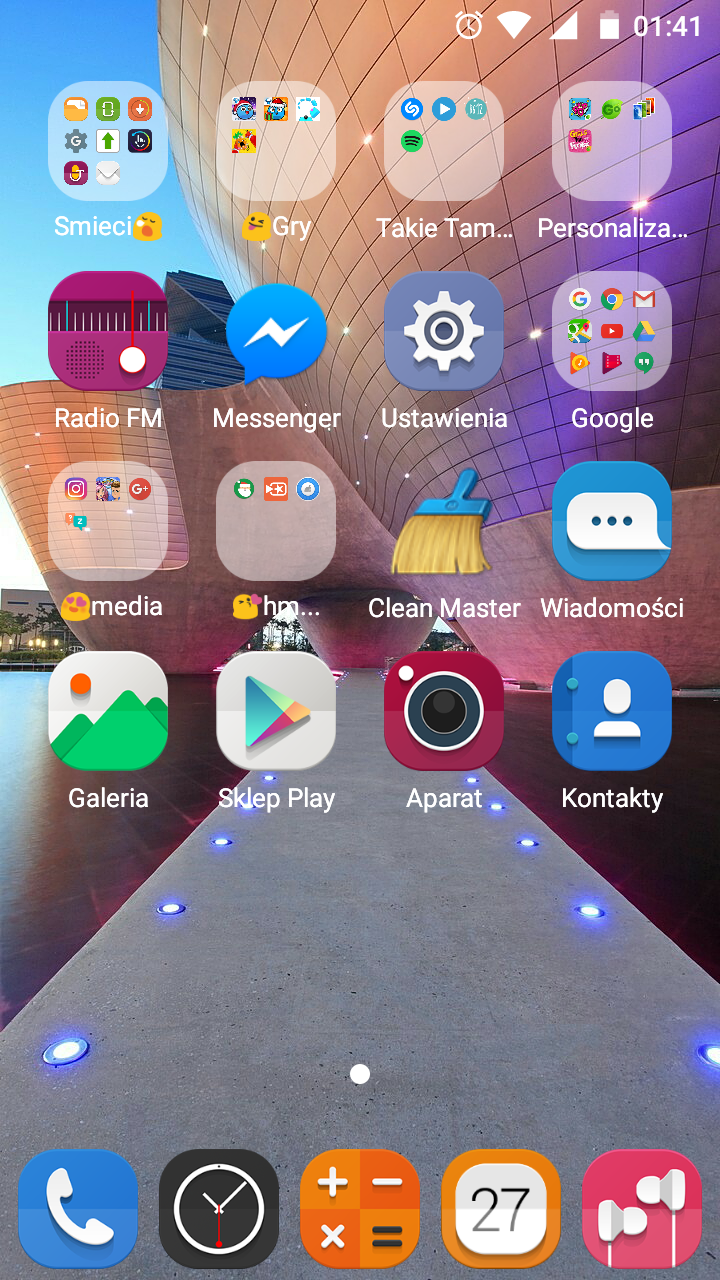Screen dimensions: 720x1280
Task: Launch Sklep Play store
Action: pyautogui.click(x=276, y=711)
